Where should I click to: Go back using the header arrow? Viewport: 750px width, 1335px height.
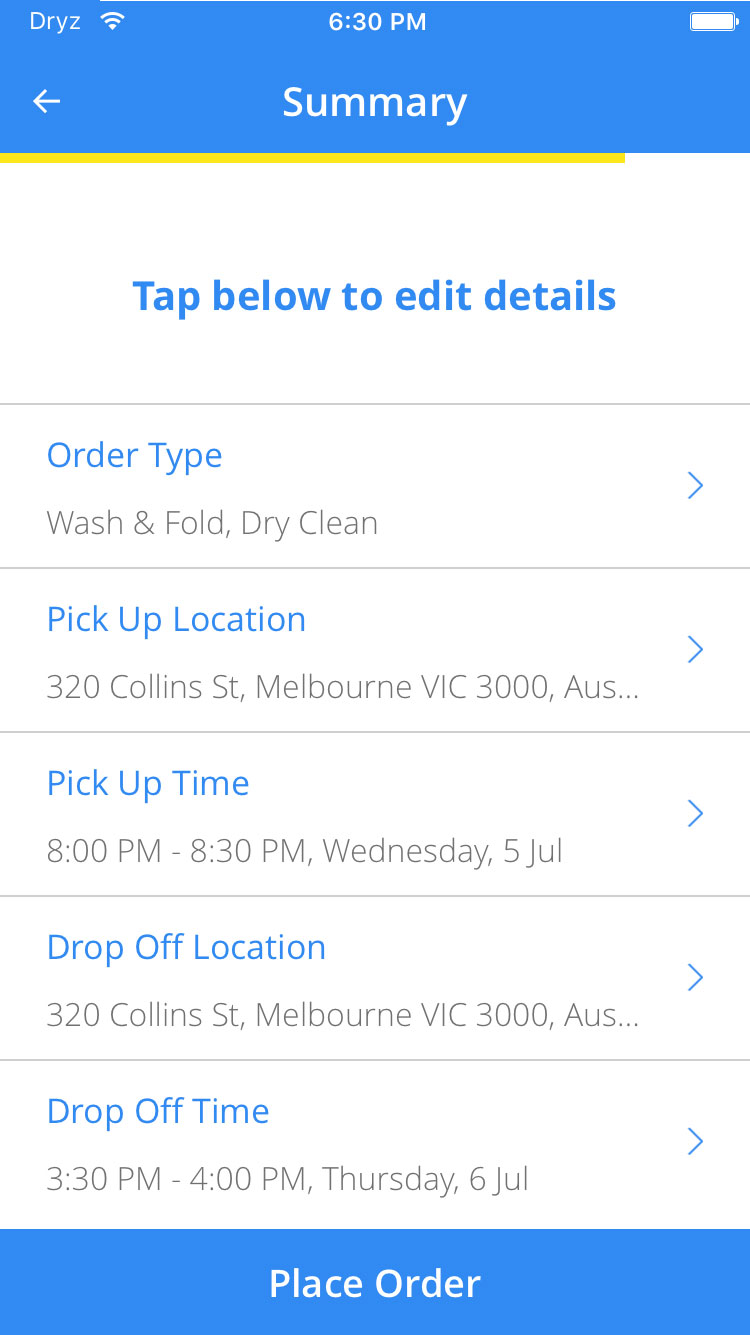47,101
